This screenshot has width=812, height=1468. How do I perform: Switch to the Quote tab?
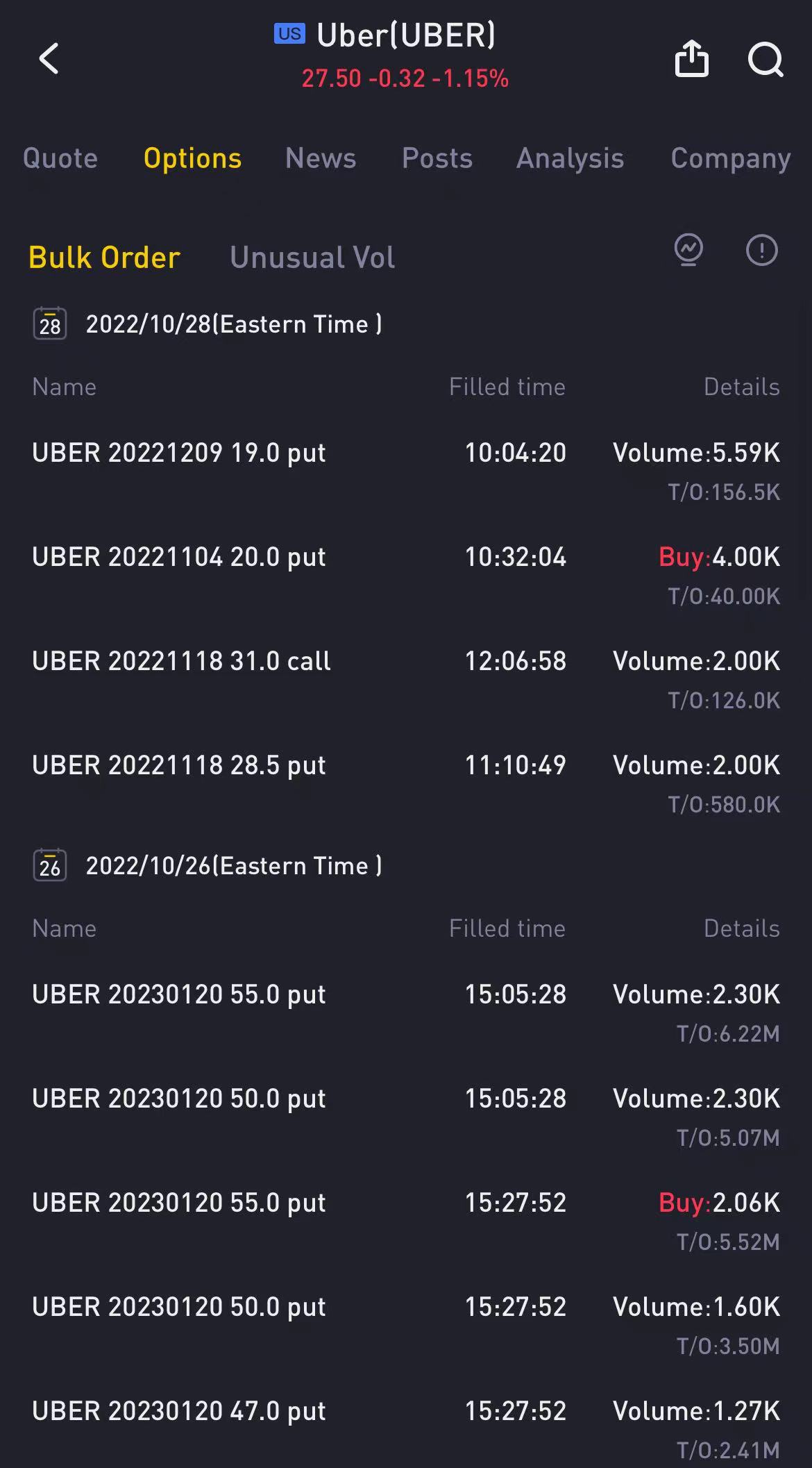point(60,159)
